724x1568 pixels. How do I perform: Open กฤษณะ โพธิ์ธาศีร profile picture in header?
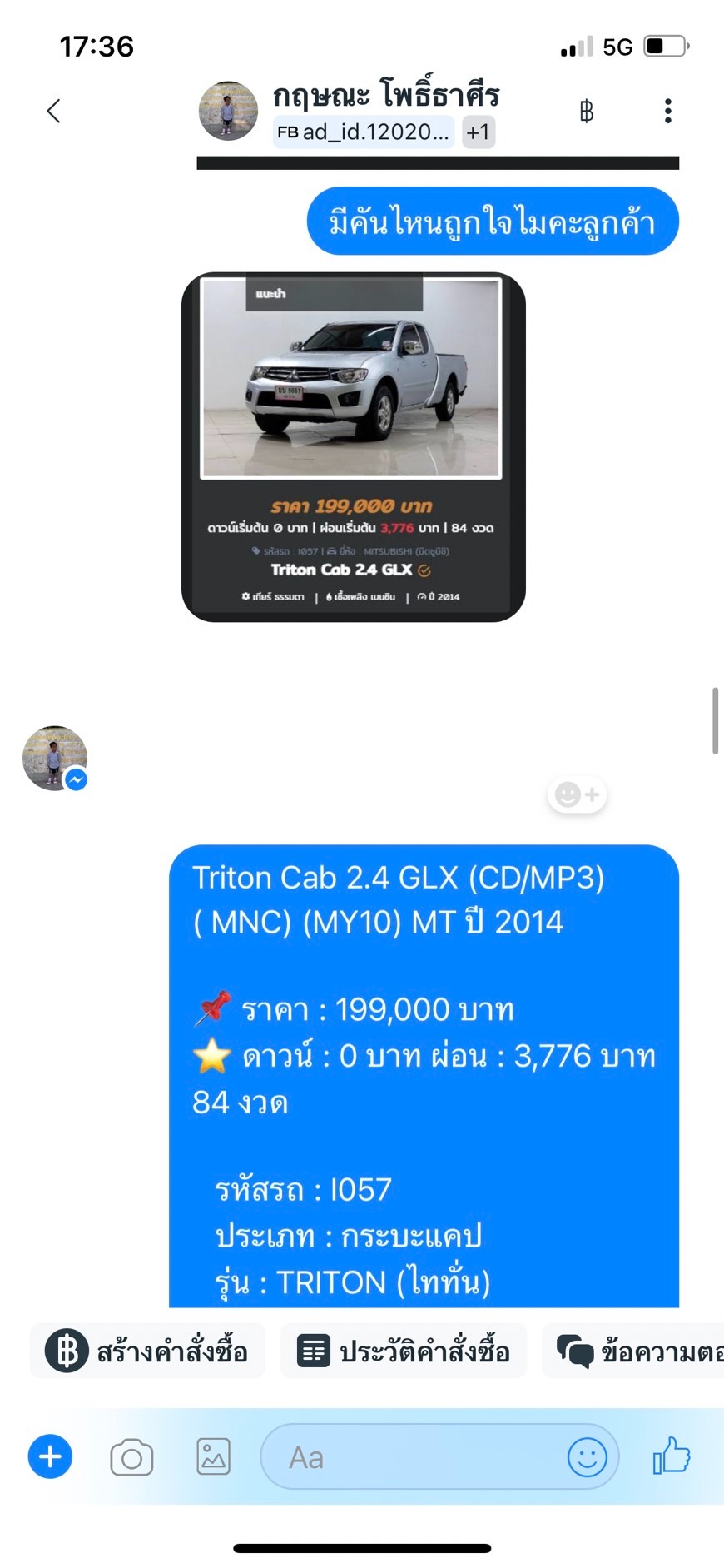point(228,111)
